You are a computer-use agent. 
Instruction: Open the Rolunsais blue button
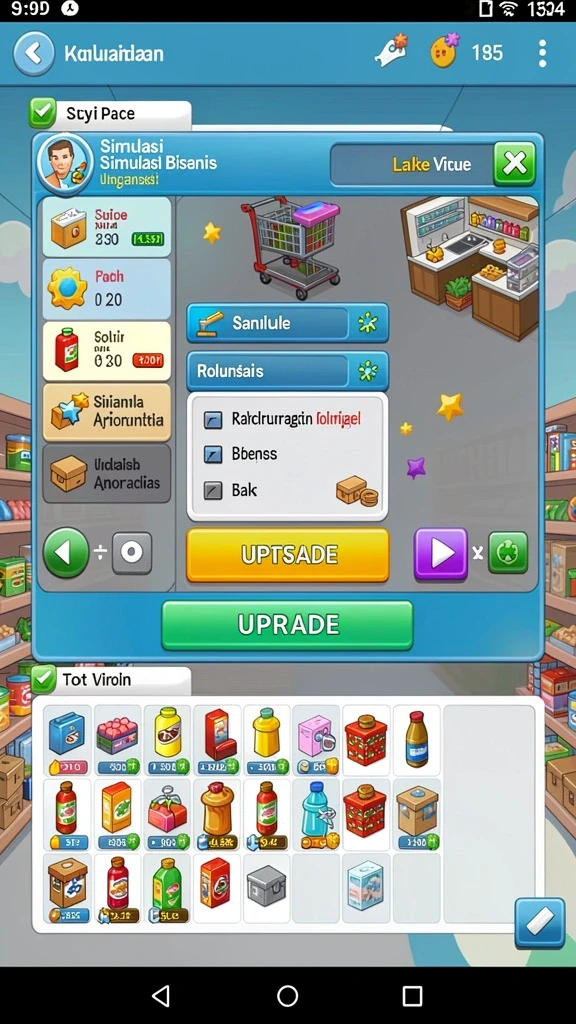click(287, 371)
